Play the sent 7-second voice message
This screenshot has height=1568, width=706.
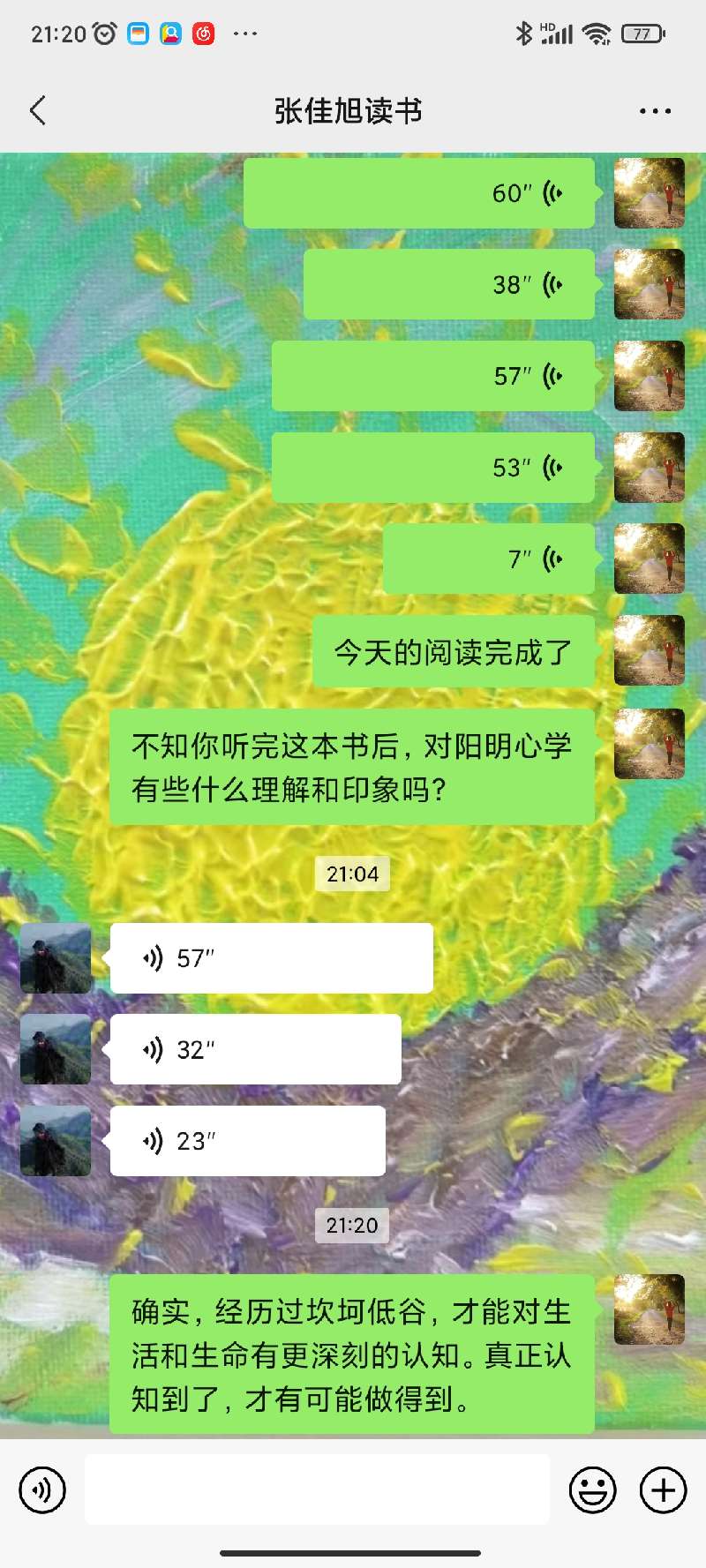[x=489, y=559]
